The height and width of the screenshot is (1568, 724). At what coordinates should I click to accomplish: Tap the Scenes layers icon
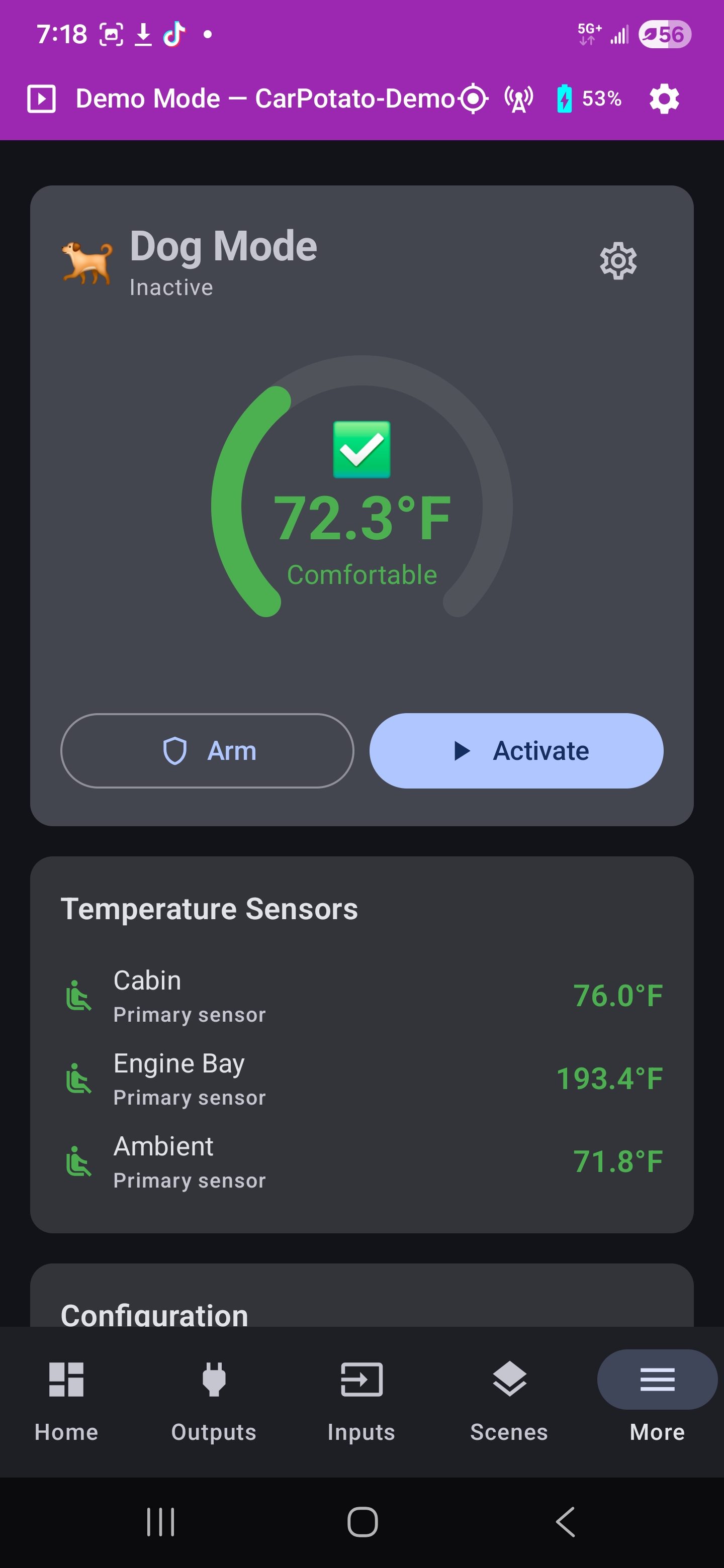508,1380
